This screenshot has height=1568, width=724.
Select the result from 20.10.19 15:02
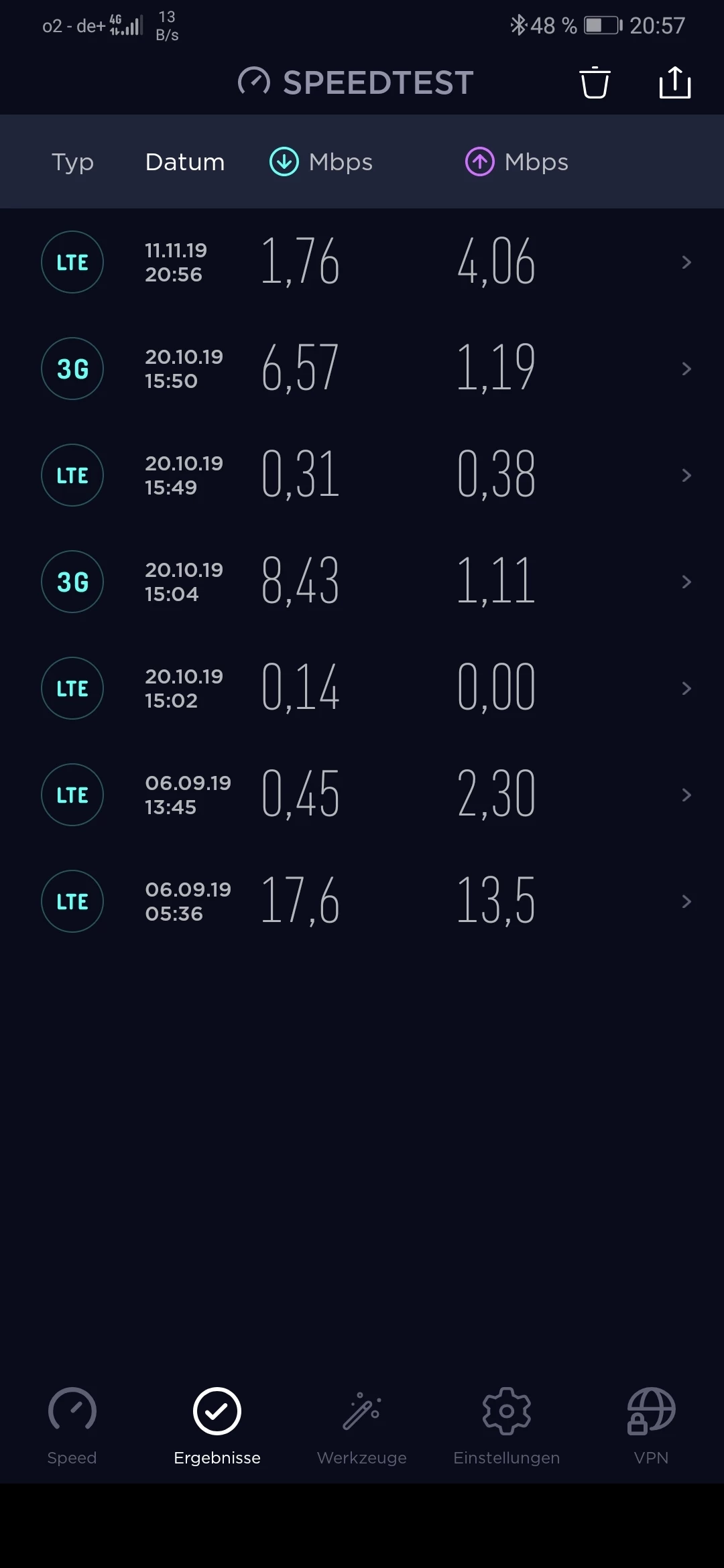pyautogui.click(x=362, y=688)
